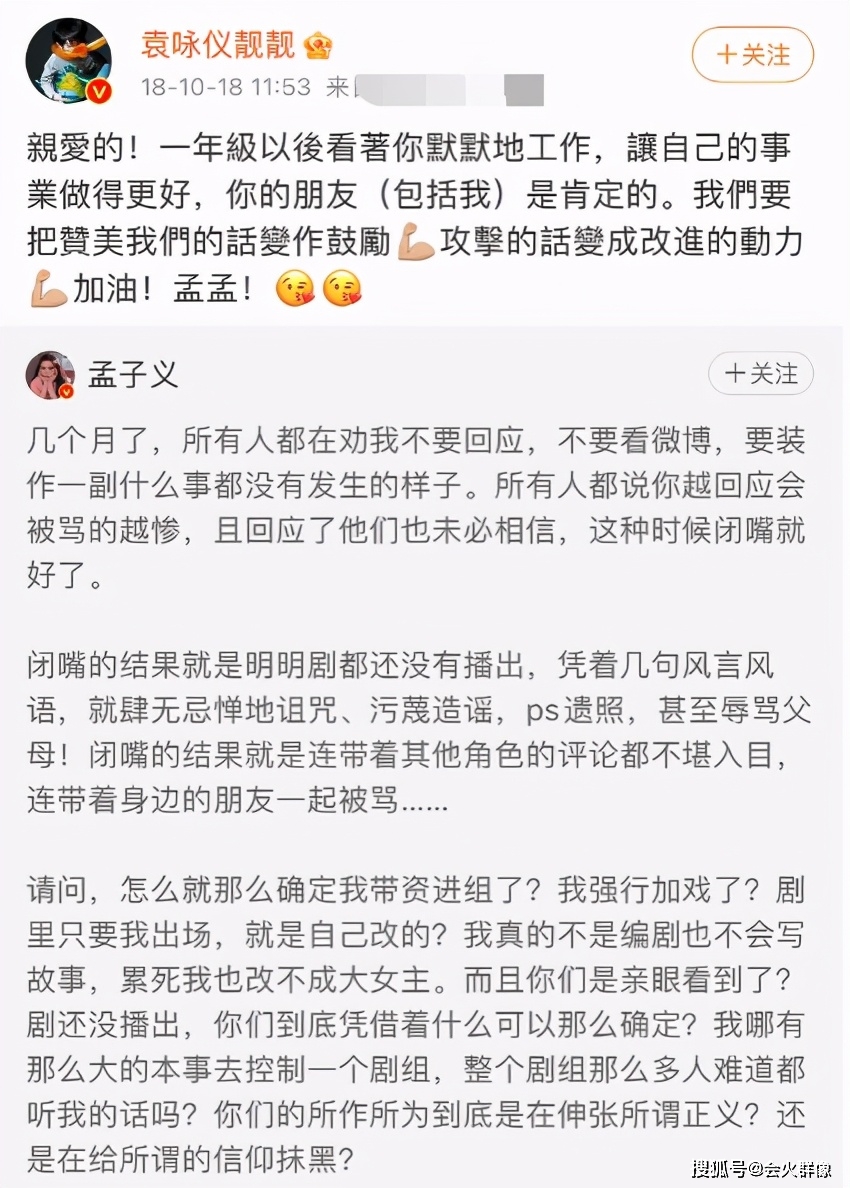Open 袁咏仪靓靓's profile picture

[69, 60]
